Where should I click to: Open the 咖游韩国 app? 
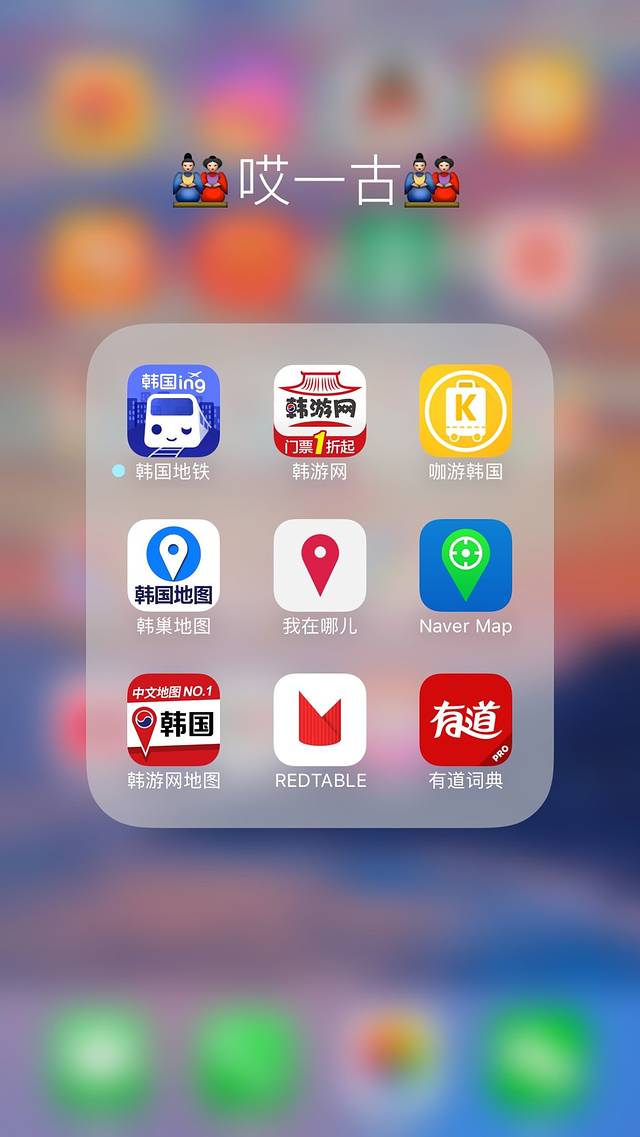click(x=465, y=411)
